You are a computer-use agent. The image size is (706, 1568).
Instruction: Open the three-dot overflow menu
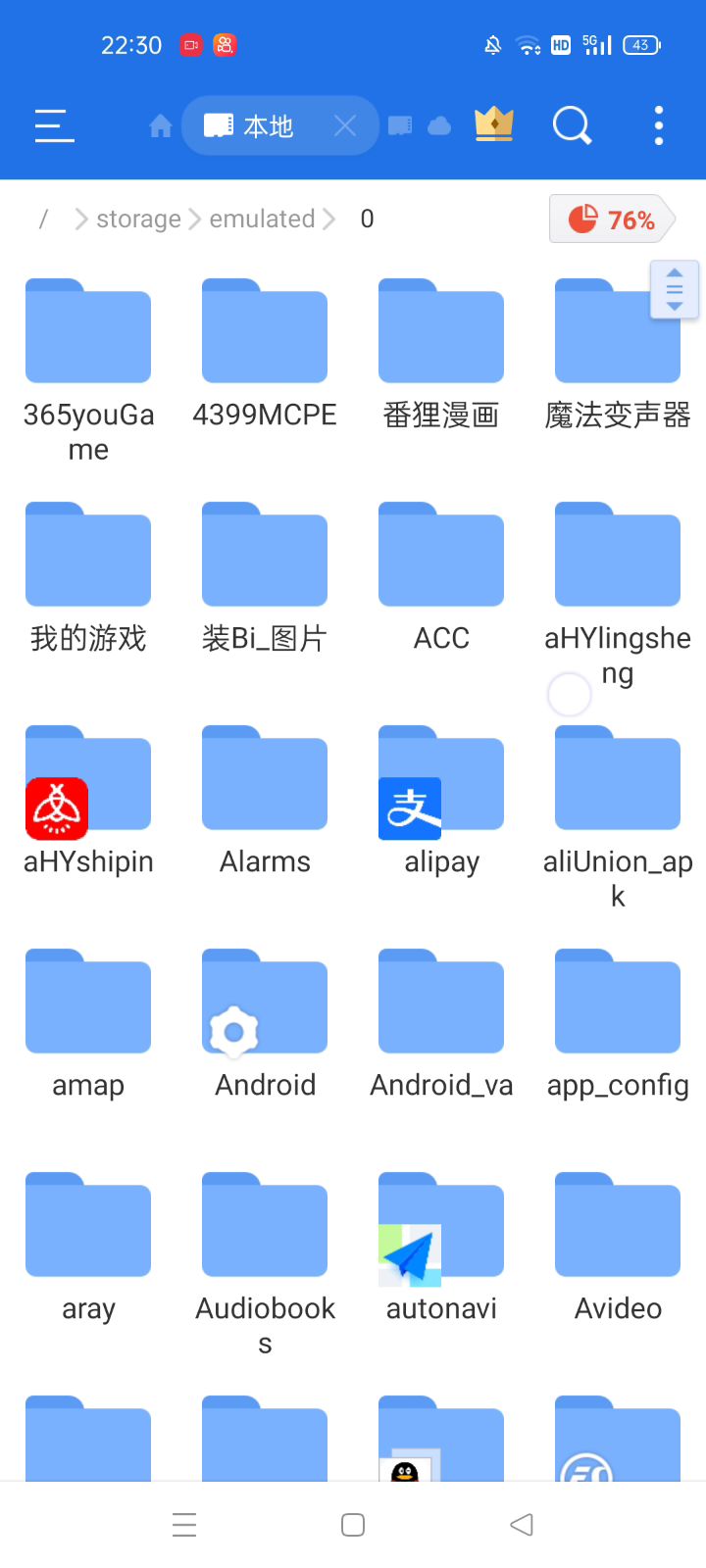(x=659, y=125)
